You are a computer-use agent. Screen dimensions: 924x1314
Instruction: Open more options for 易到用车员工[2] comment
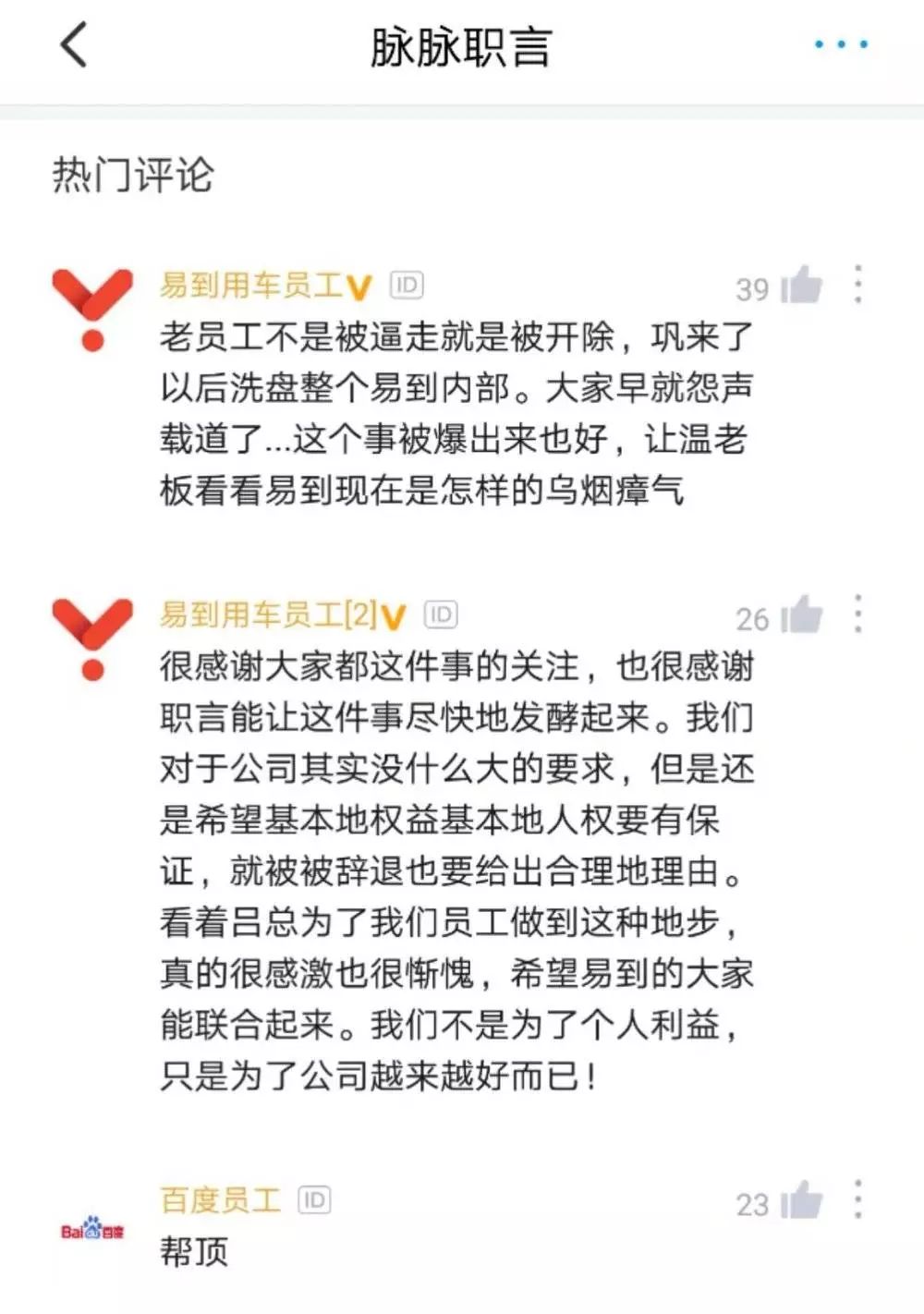click(x=858, y=614)
